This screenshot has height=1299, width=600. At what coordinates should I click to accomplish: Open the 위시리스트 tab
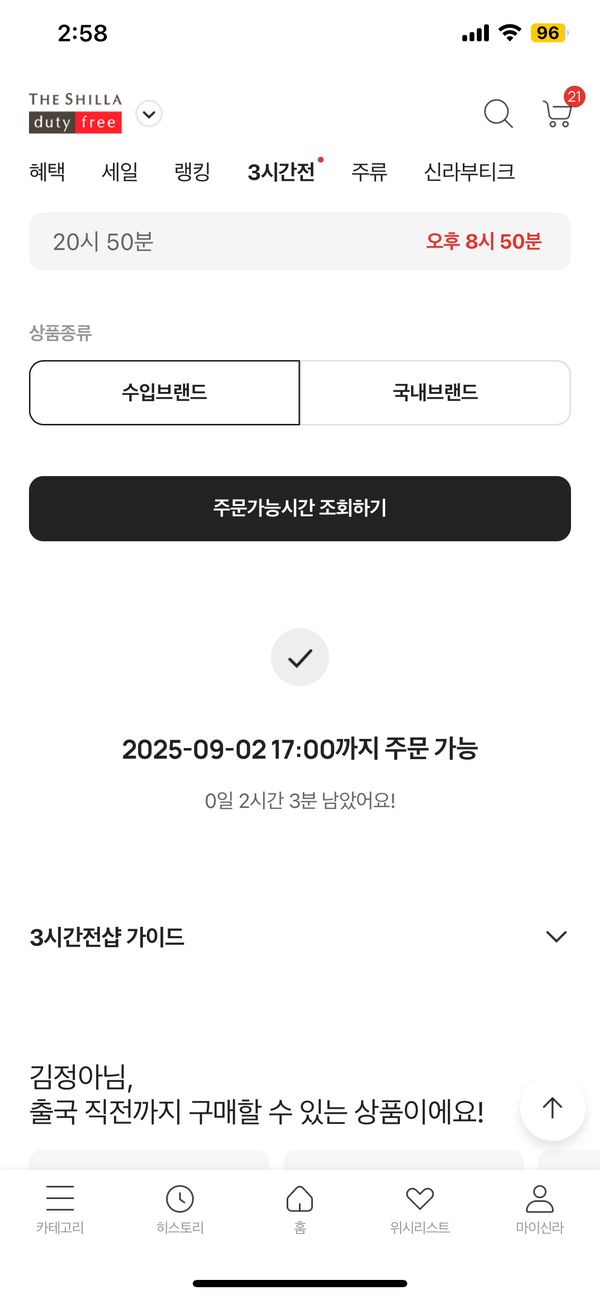point(420,1208)
